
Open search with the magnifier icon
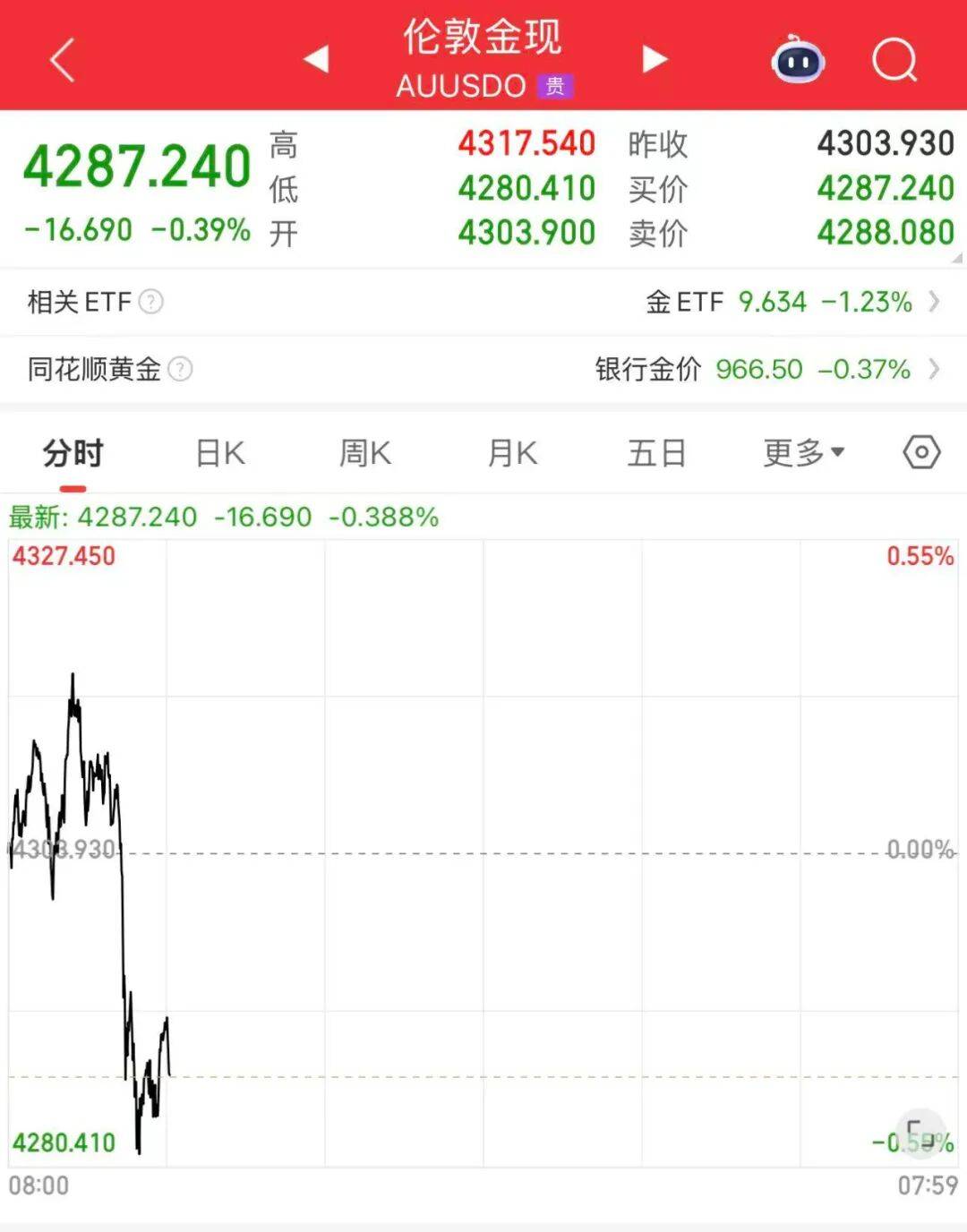click(894, 61)
